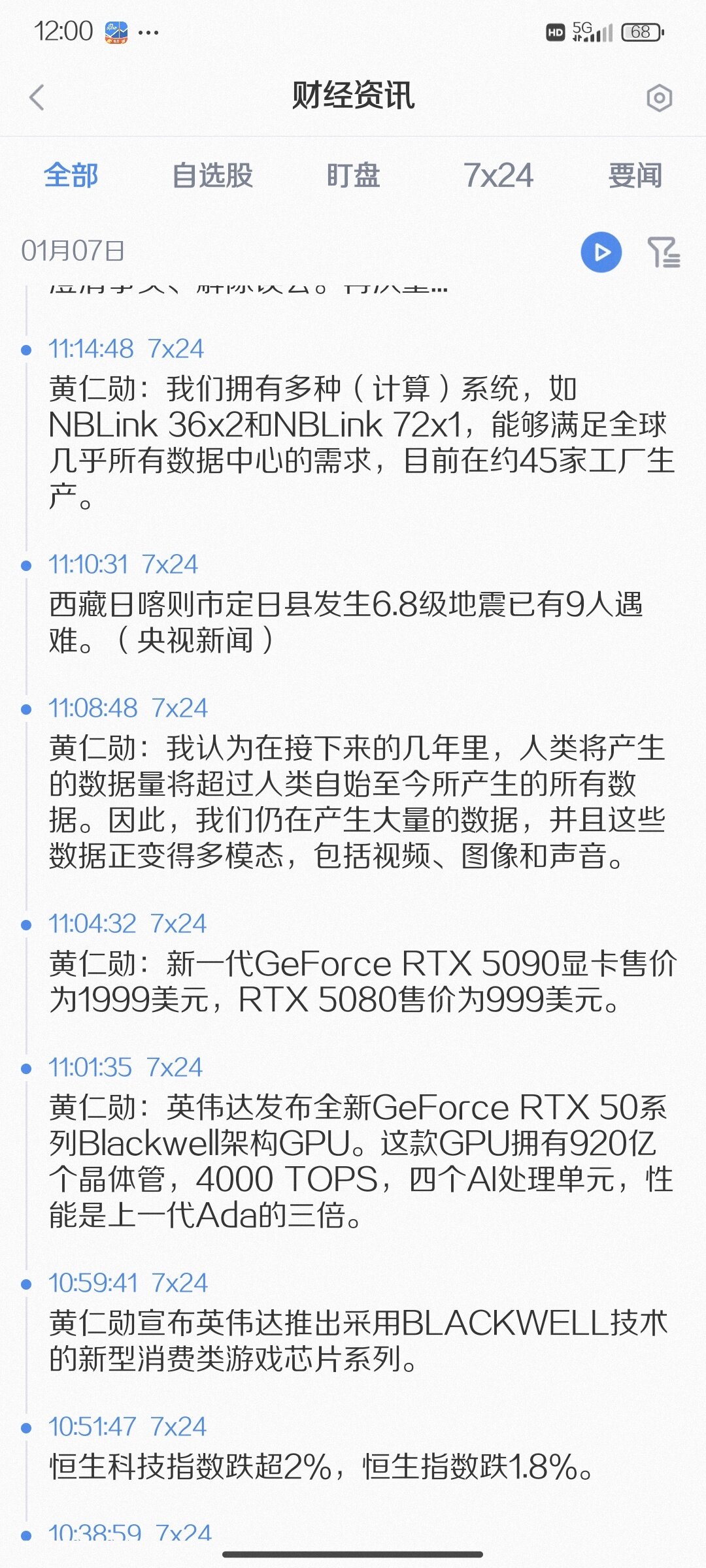Start audio playback of the news
This screenshot has width=706, height=1568.
(601, 252)
